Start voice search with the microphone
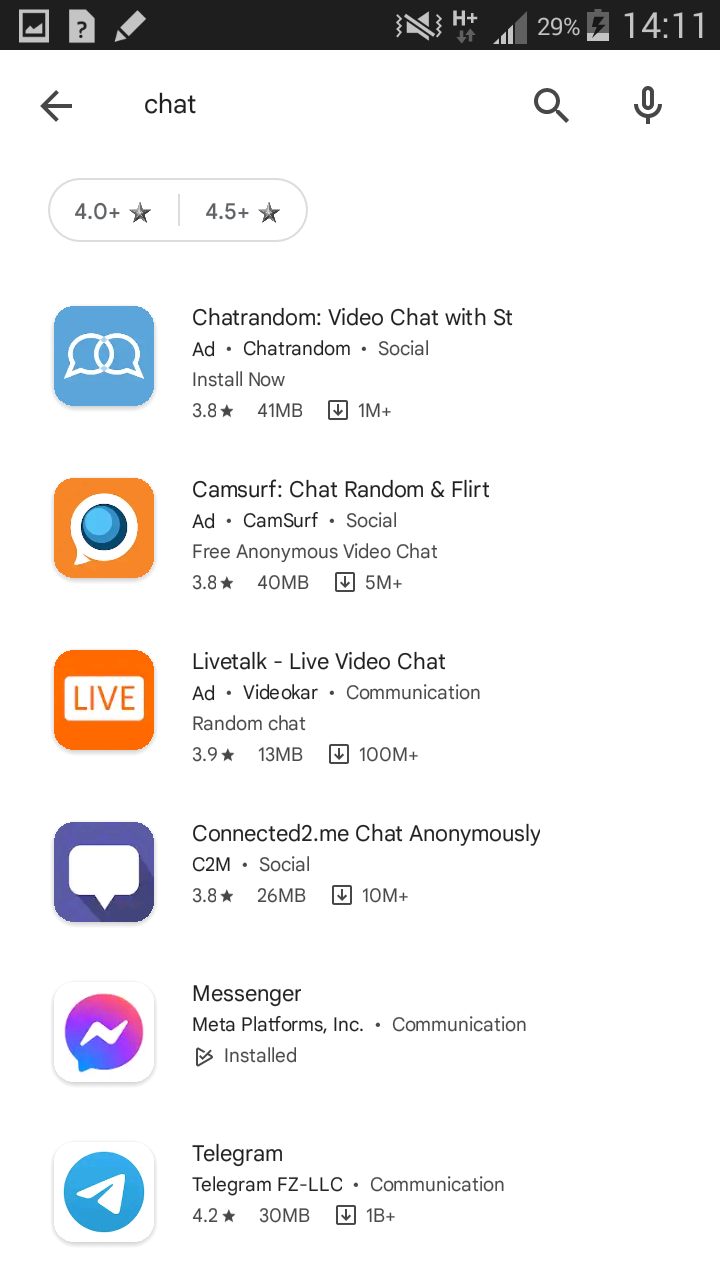Screen dimensions: 720x1280 tap(648, 105)
